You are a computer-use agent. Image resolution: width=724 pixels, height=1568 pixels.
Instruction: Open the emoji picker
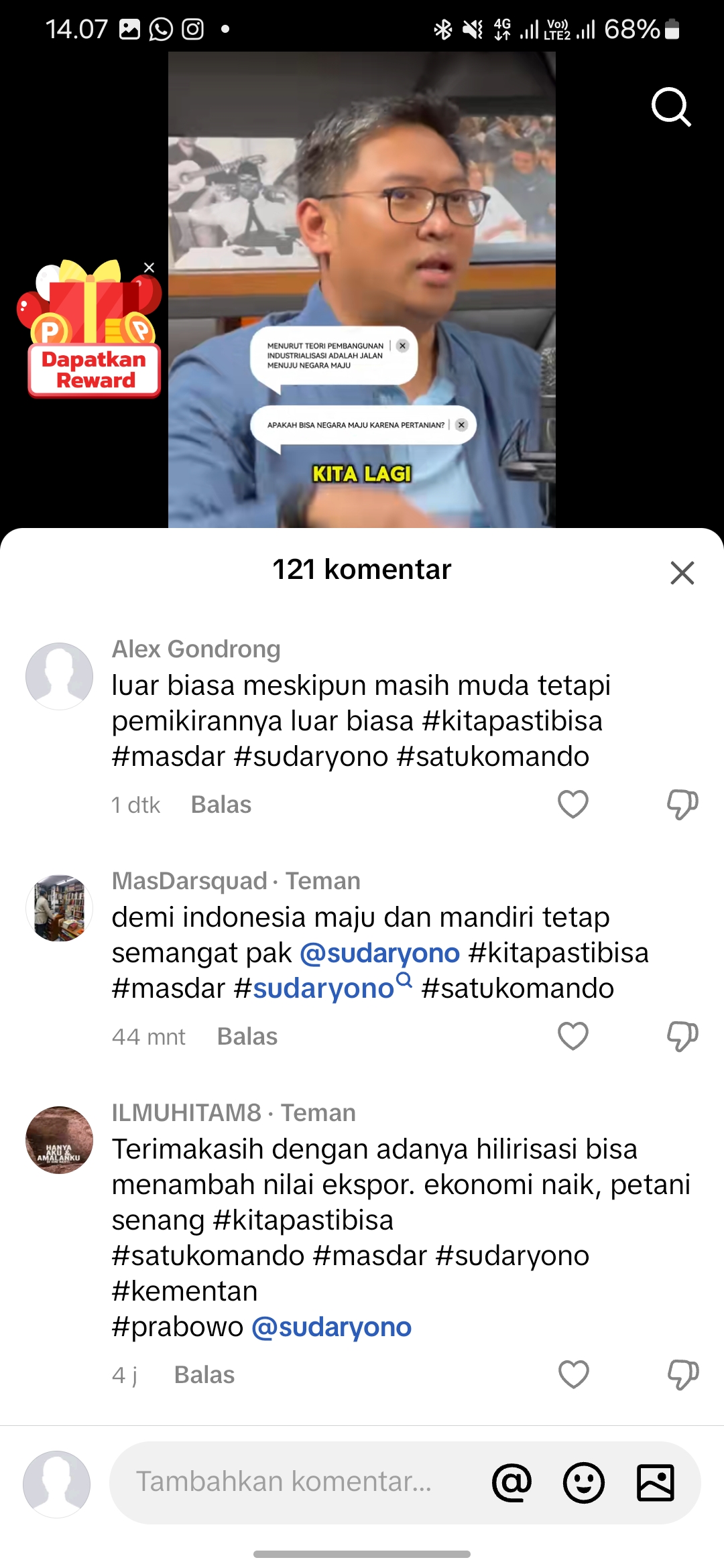coord(584,1482)
